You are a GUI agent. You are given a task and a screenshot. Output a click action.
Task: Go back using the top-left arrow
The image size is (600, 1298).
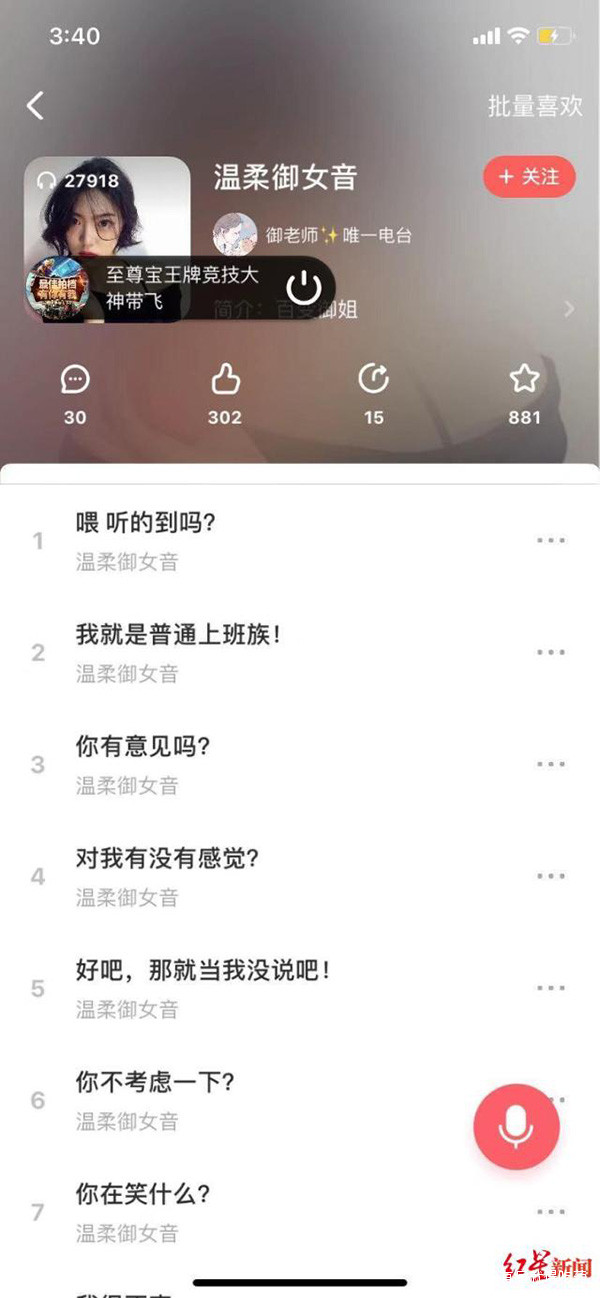tap(36, 106)
